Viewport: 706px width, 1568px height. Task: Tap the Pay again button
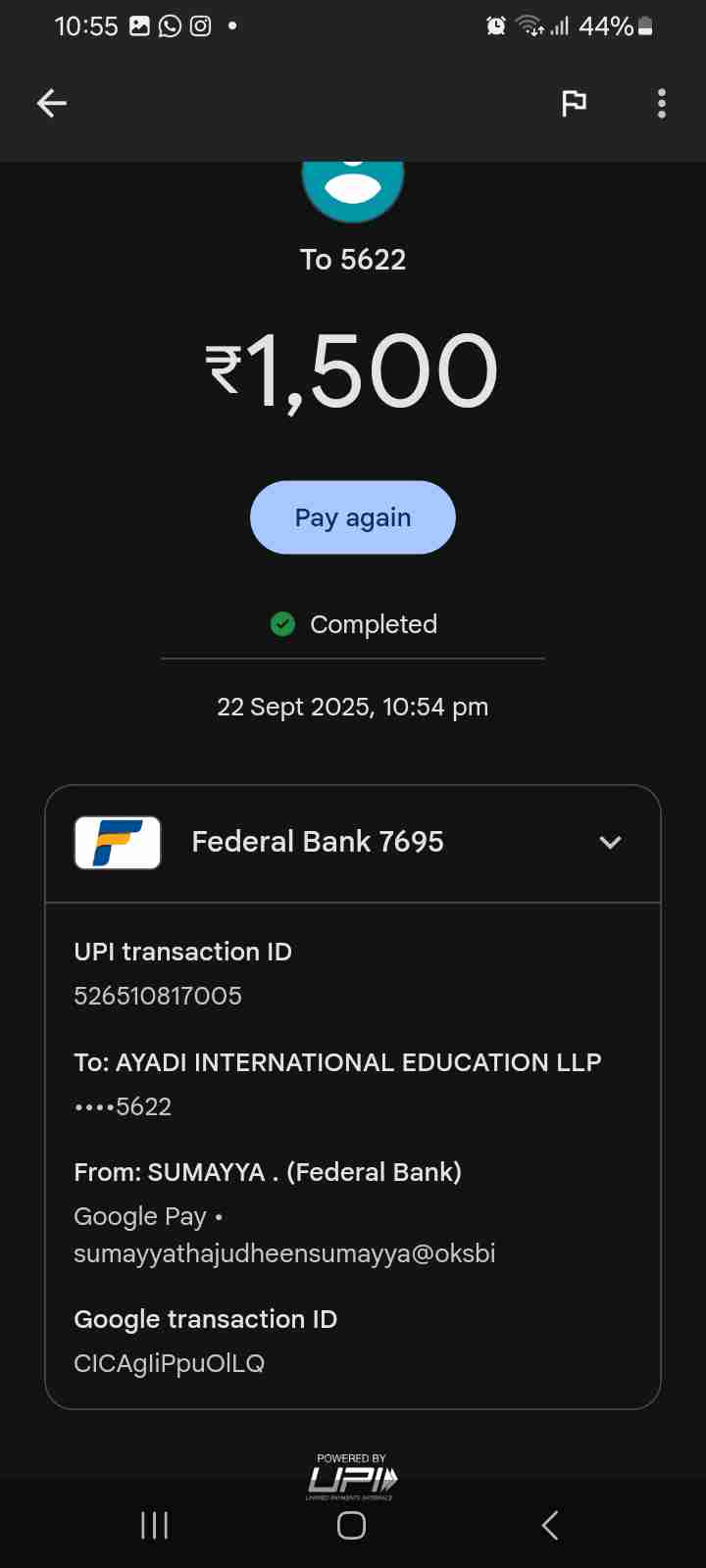pos(353,517)
